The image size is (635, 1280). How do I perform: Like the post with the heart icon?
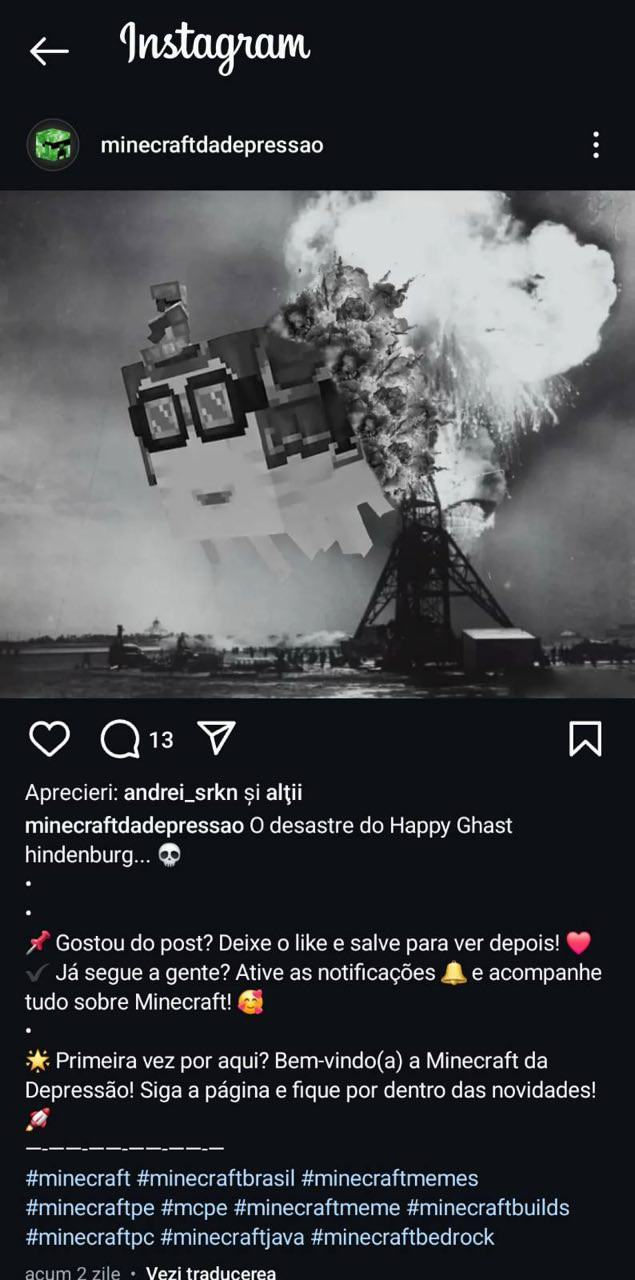click(49, 739)
